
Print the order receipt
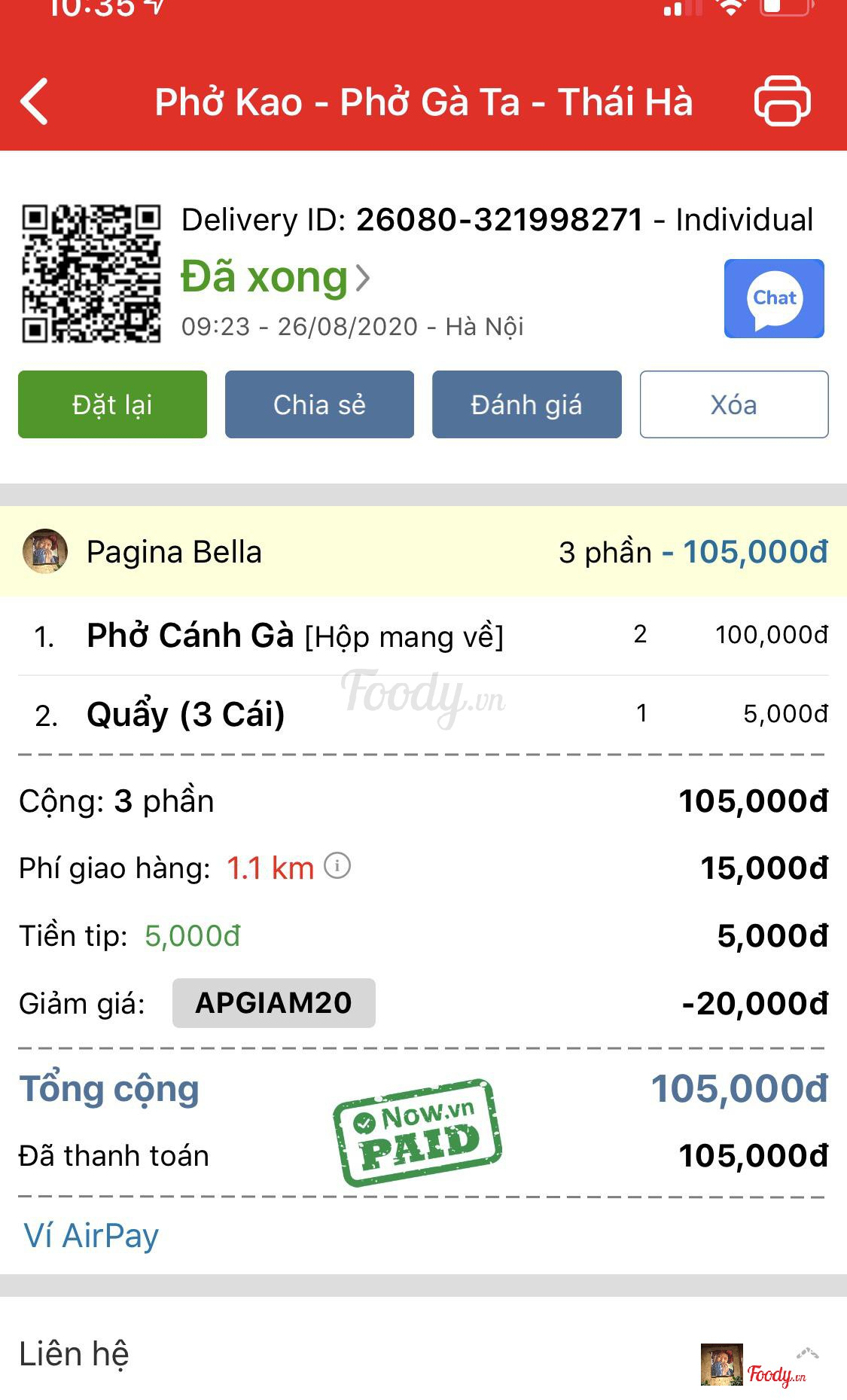782,101
